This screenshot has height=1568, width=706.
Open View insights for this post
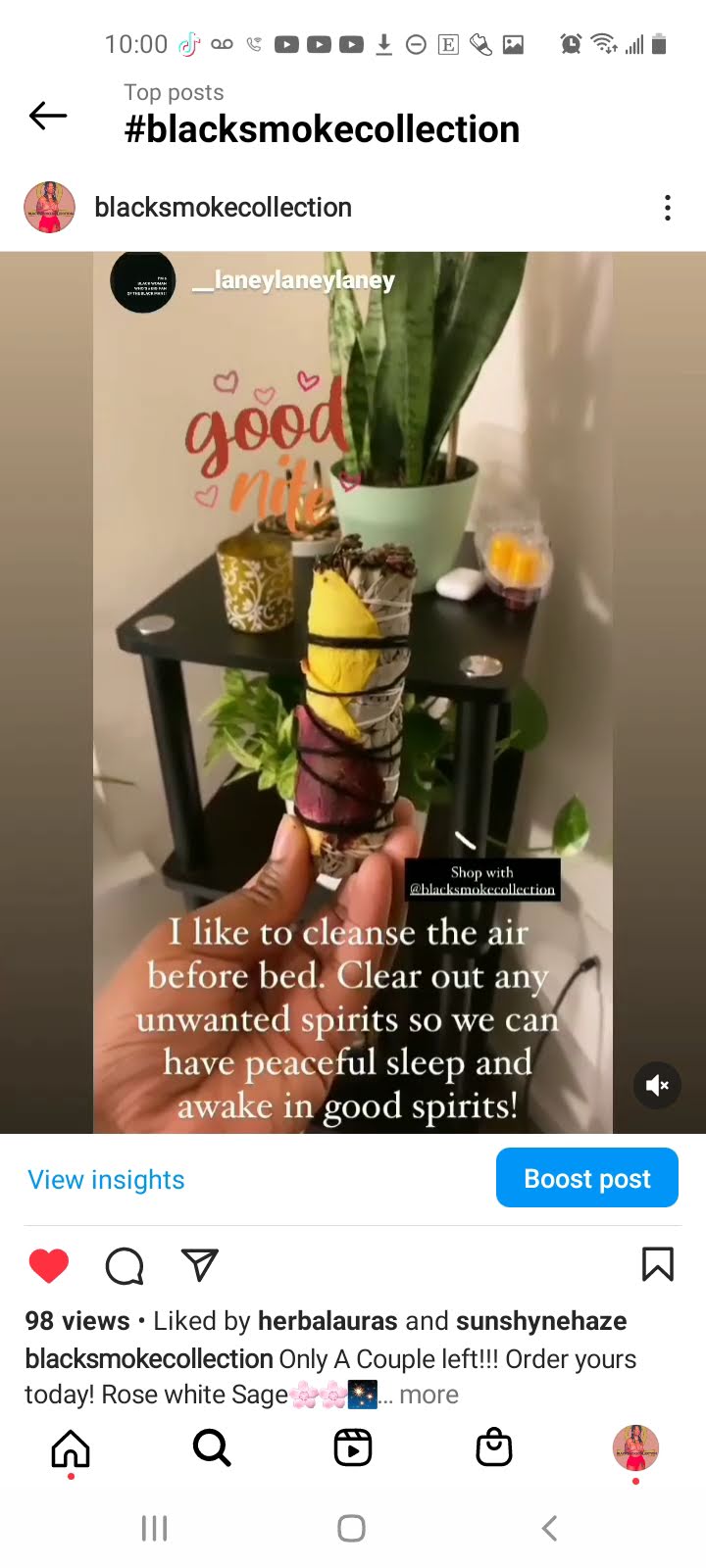click(x=106, y=1179)
